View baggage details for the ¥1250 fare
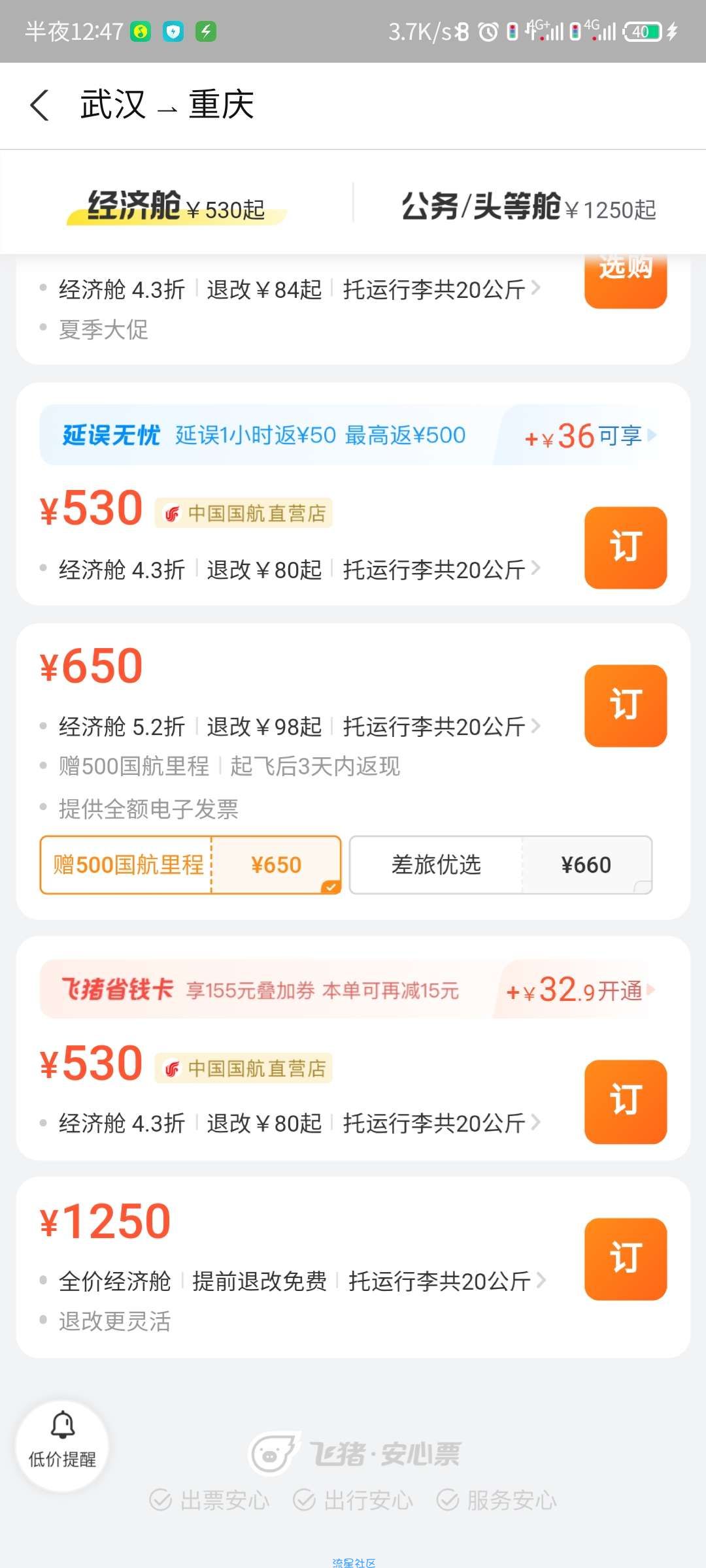 (x=446, y=1281)
